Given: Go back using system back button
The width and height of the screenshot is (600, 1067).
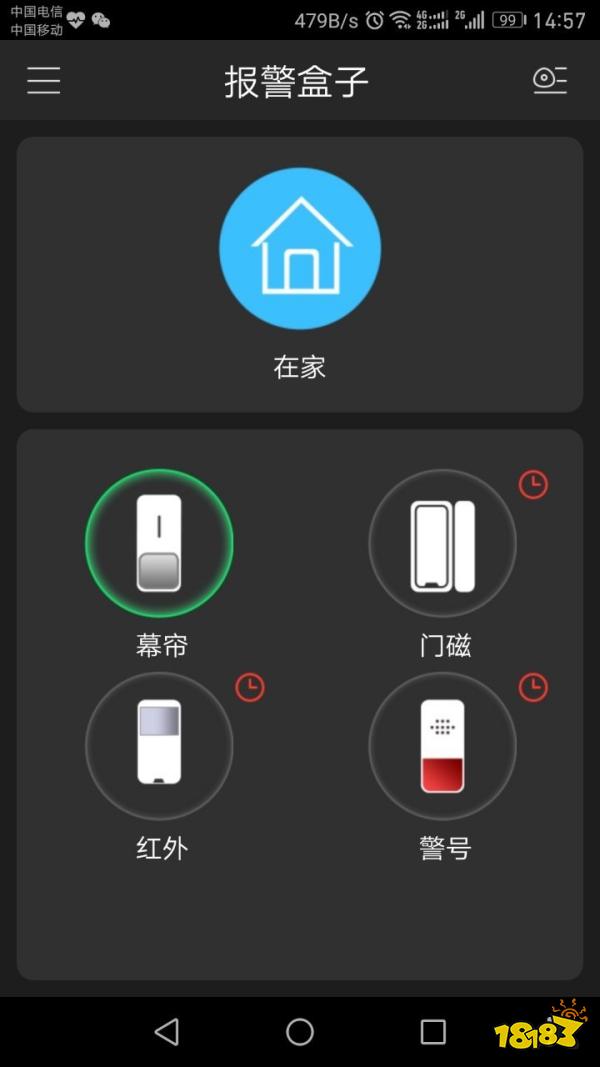Looking at the screenshot, I should [167, 1031].
